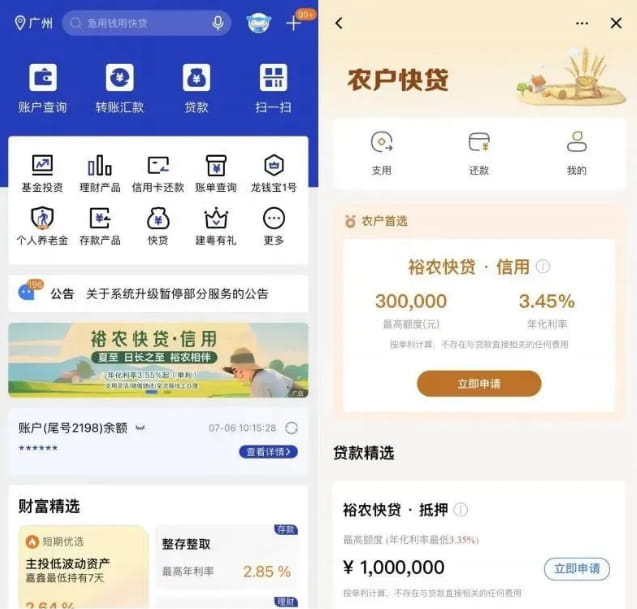Go to 转账汇款 transfer
This screenshot has height=609, width=637.
coord(119,88)
